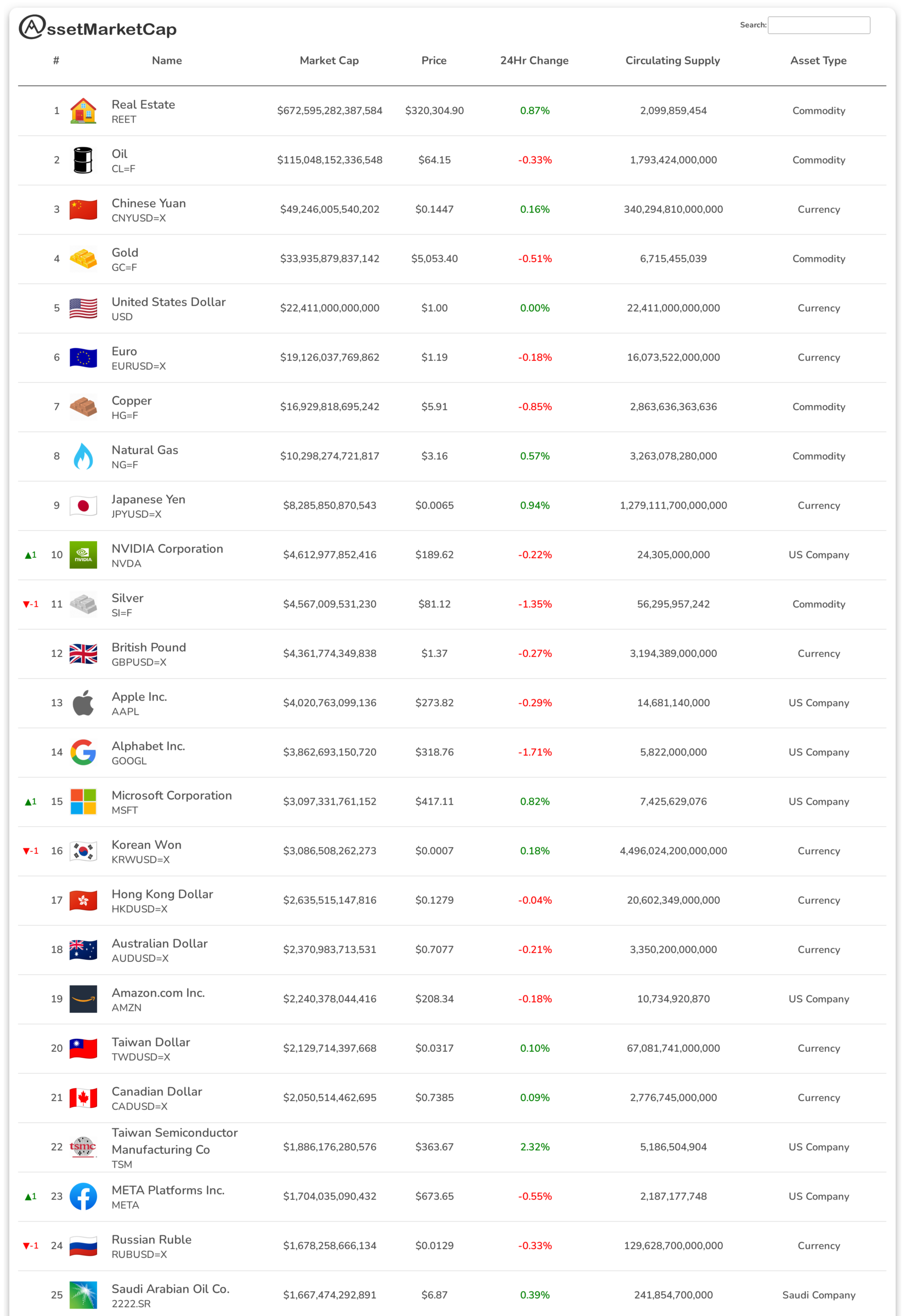Select the Saudi Arabian Oil Co. row
Screen dimensions: 905x1316
pyautogui.click(x=171, y=1288)
